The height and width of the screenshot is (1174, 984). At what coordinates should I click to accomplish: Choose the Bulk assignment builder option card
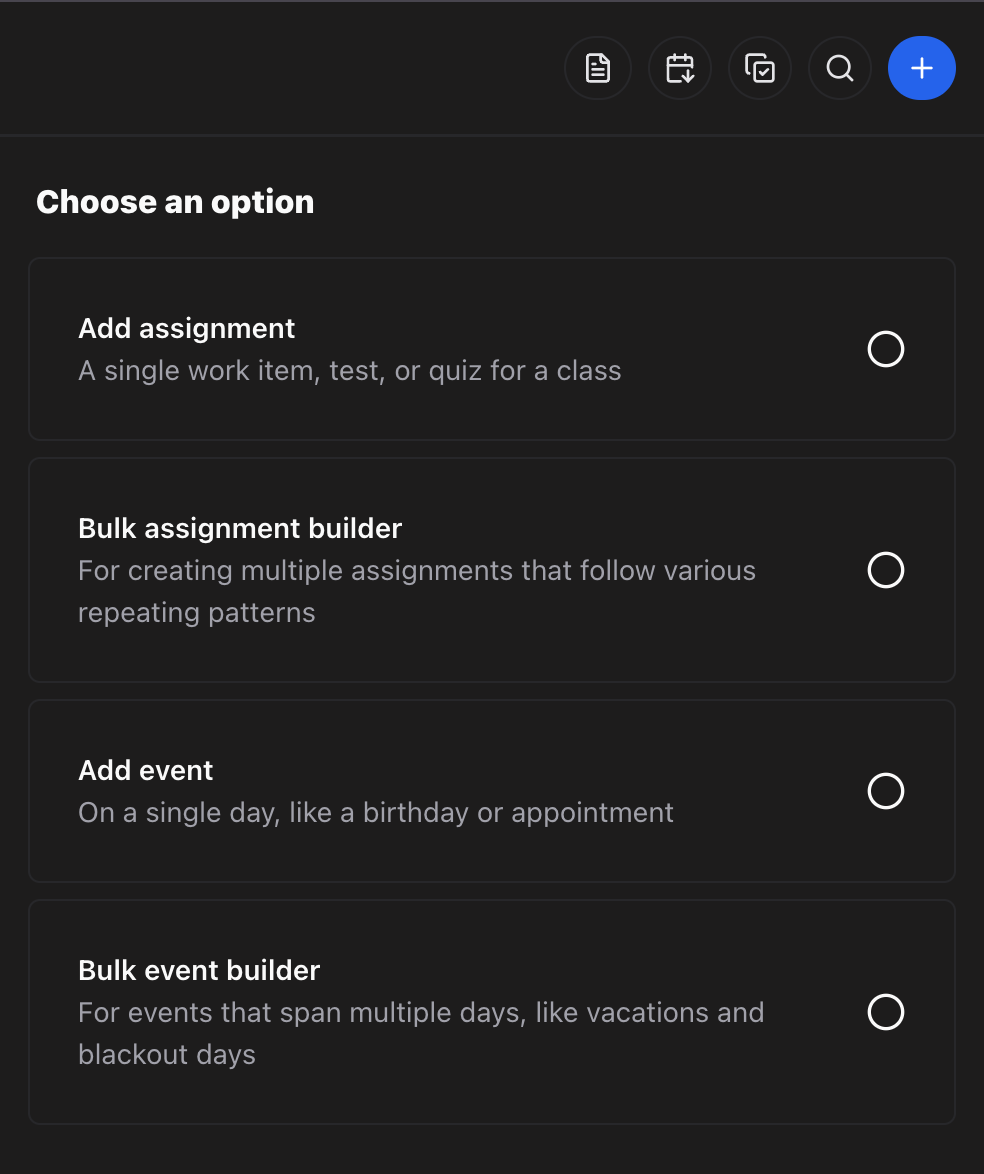coord(492,570)
